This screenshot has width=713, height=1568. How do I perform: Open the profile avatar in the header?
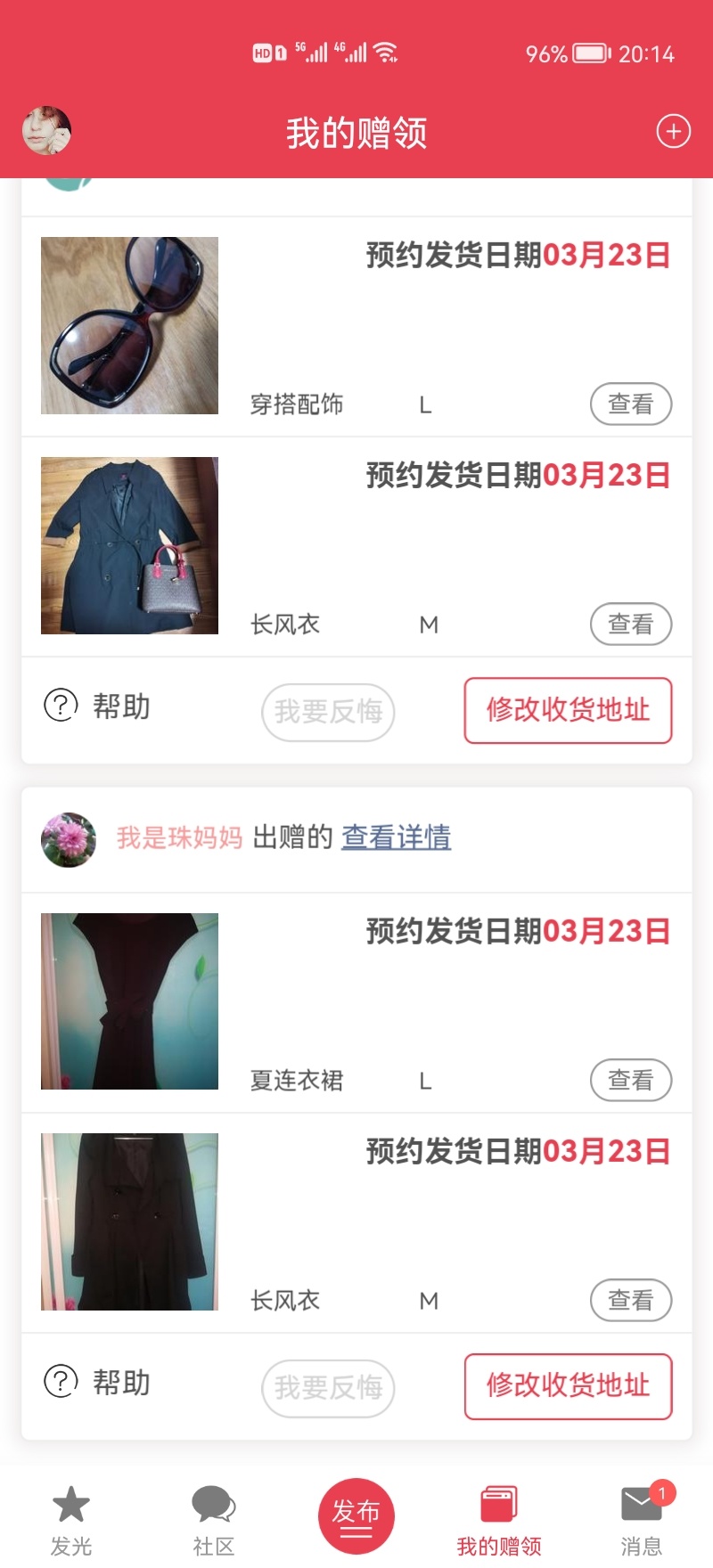[46, 131]
